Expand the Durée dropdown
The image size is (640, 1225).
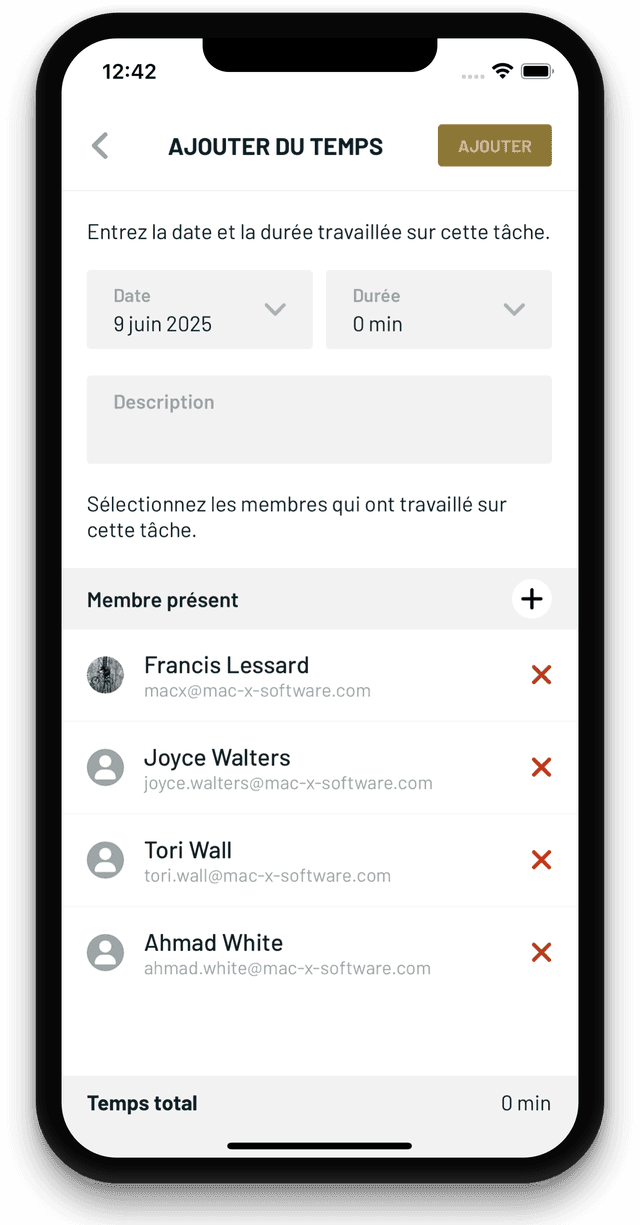click(x=438, y=310)
